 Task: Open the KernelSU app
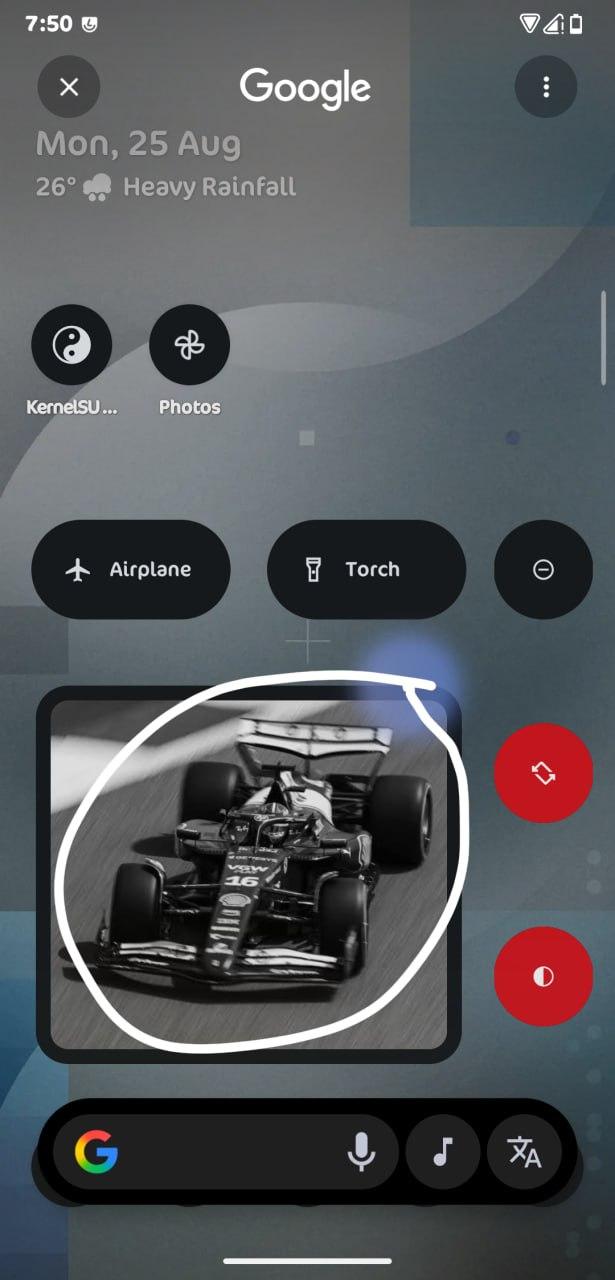(72, 345)
